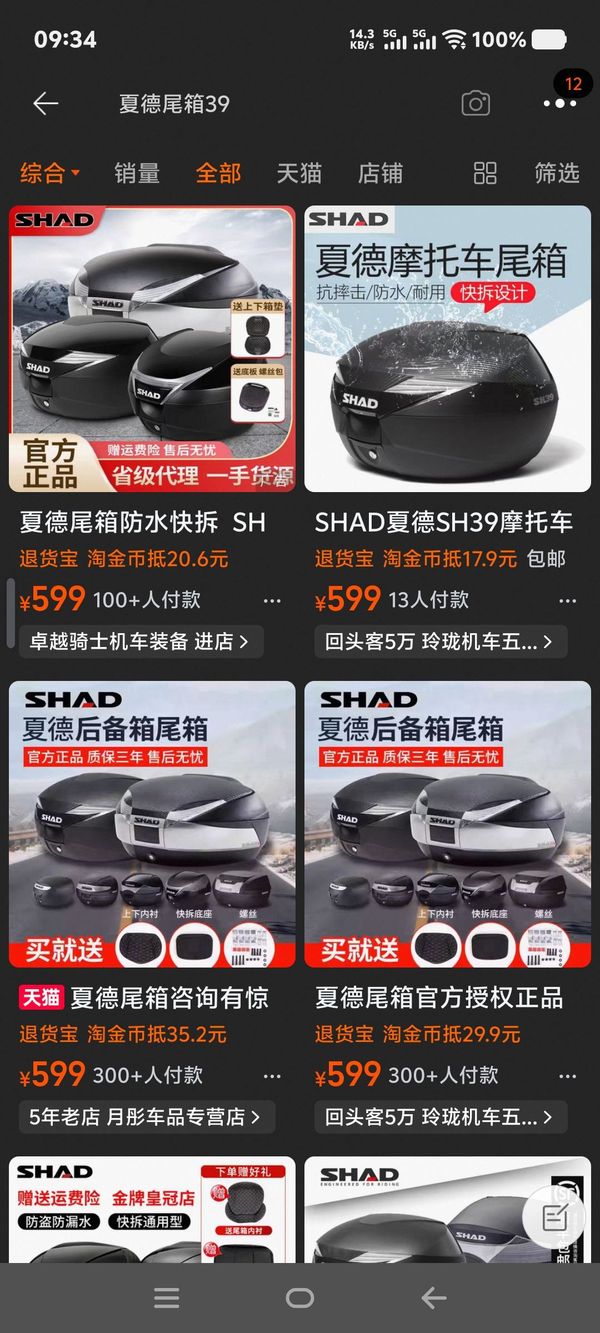
Task: Open the 筛选 filter panel
Action: tap(556, 173)
